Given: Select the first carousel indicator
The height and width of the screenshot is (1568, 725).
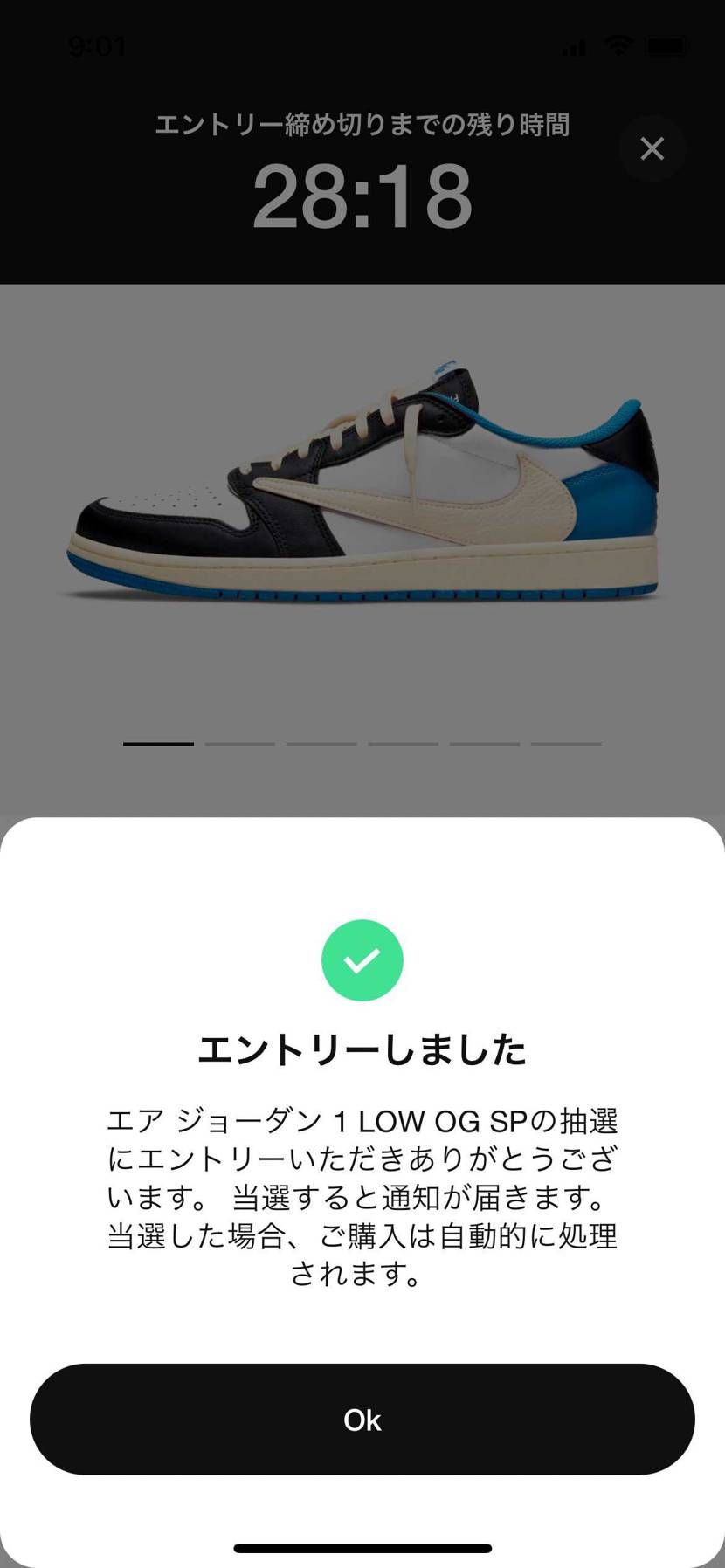Looking at the screenshot, I should coord(159,743).
